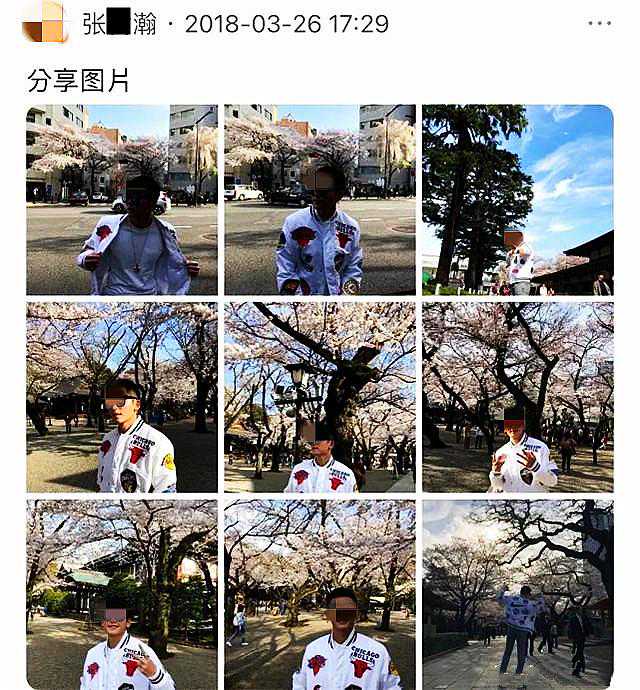View photo with green-roofed shrine building
The width and height of the screenshot is (640, 690).
click(x=121, y=594)
